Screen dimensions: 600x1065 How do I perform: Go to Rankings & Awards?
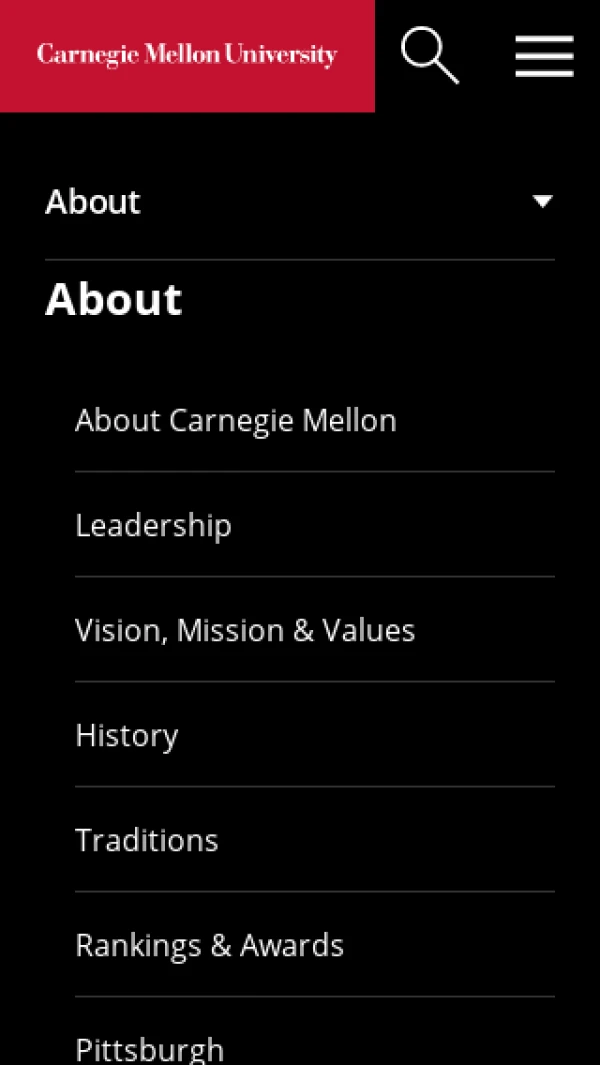(210, 946)
